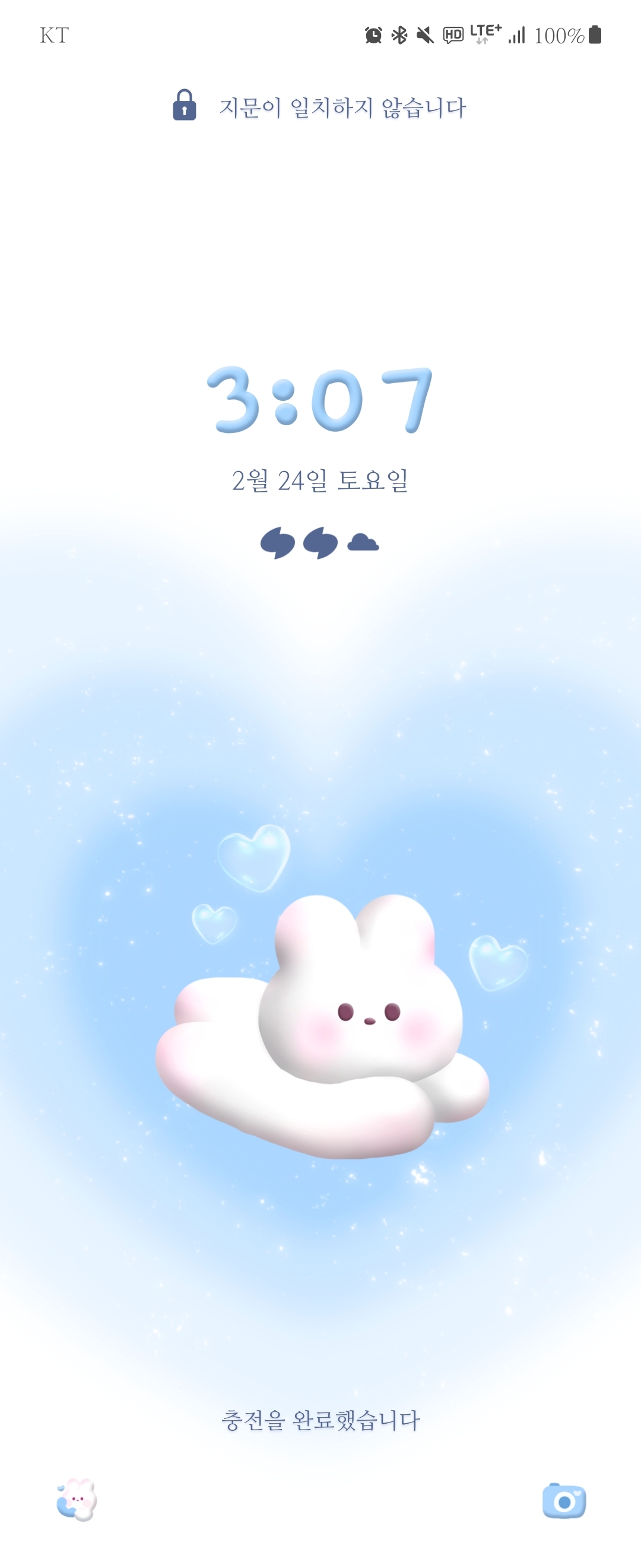Image resolution: width=641 pixels, height=1568 pixels.
Task: Tap the alarm clock status icon
Action: (375, 34)
